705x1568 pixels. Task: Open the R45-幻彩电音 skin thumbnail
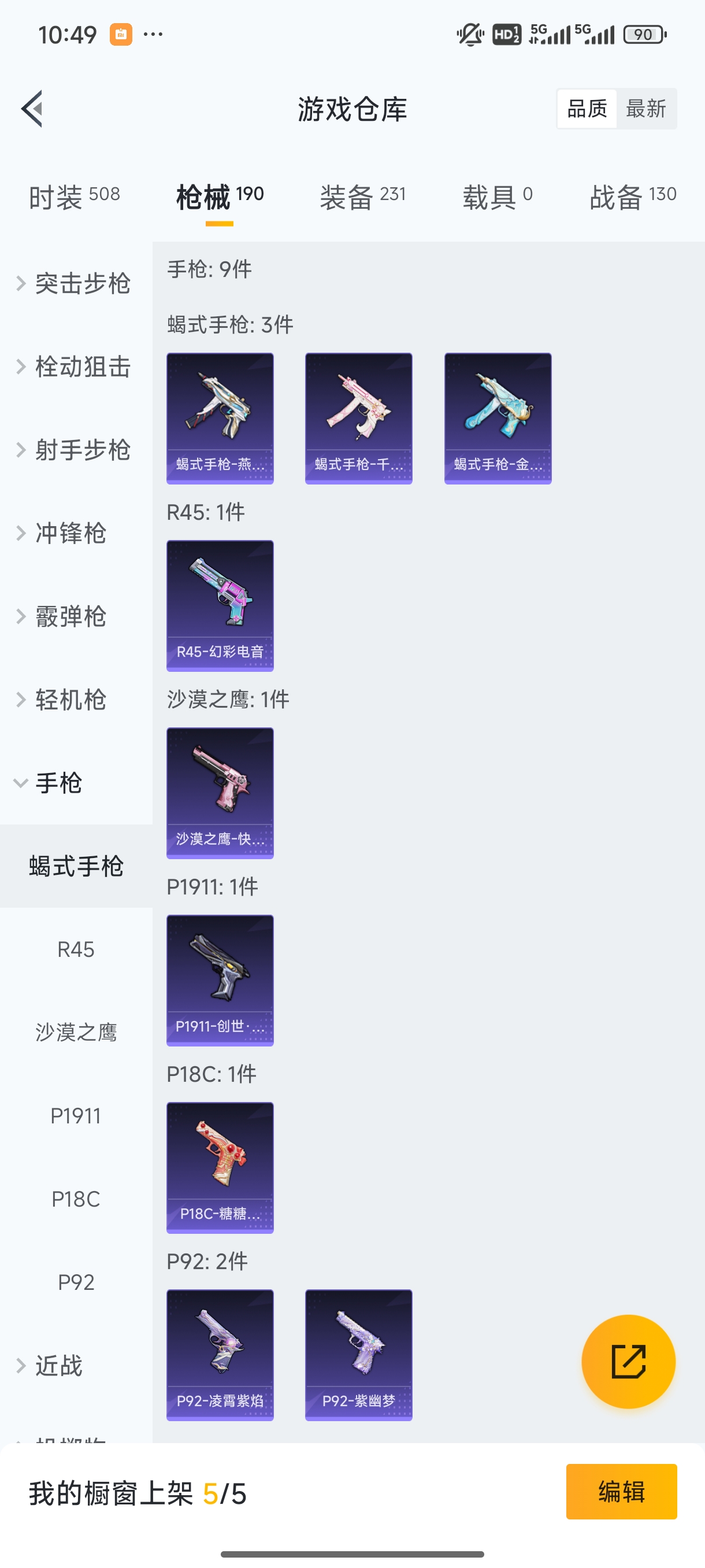(220, 606)
